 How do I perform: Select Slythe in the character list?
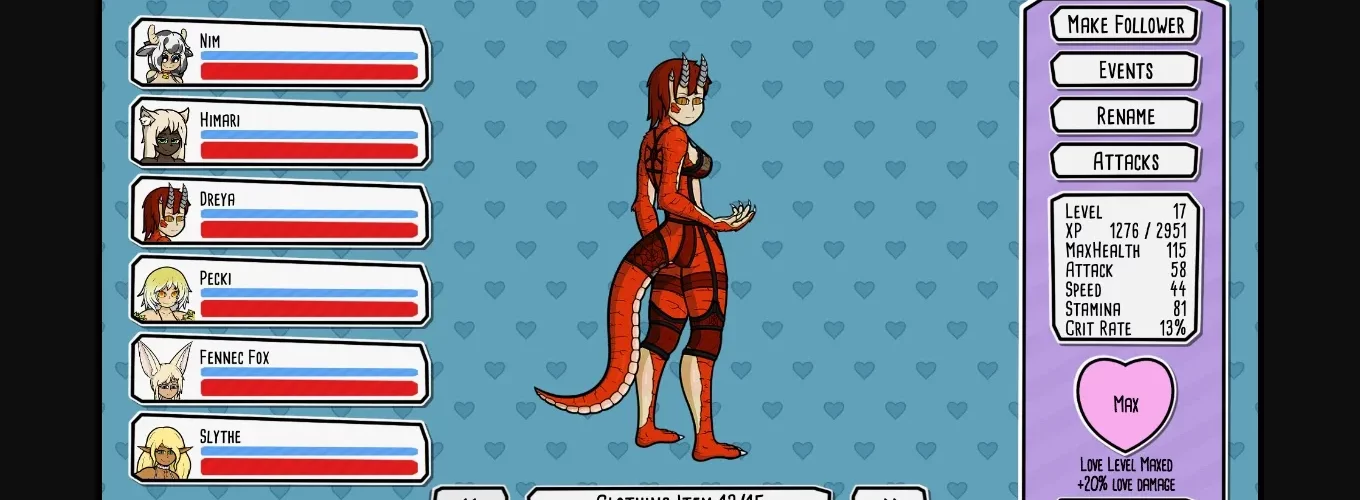tap(280, 448)
